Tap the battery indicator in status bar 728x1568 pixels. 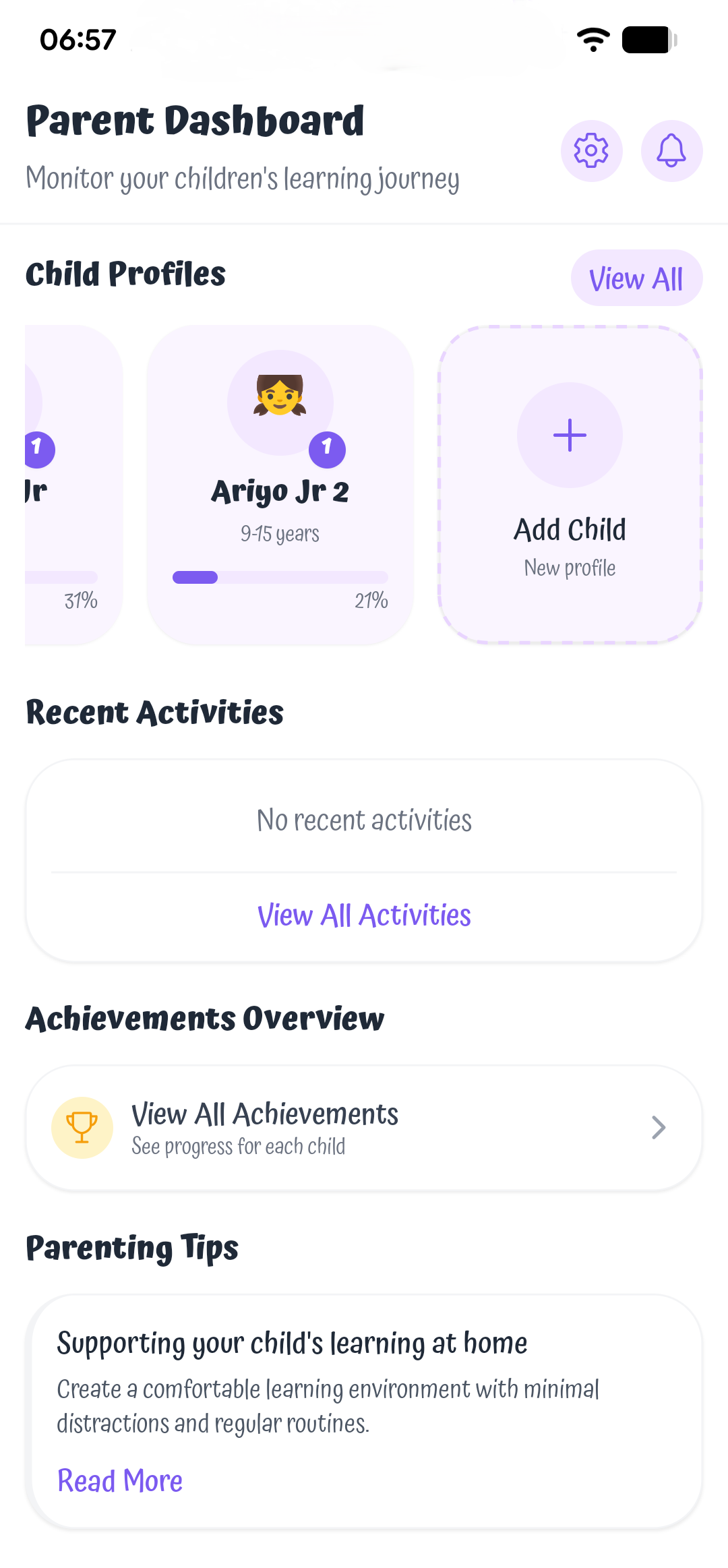(x=646, y=39)
